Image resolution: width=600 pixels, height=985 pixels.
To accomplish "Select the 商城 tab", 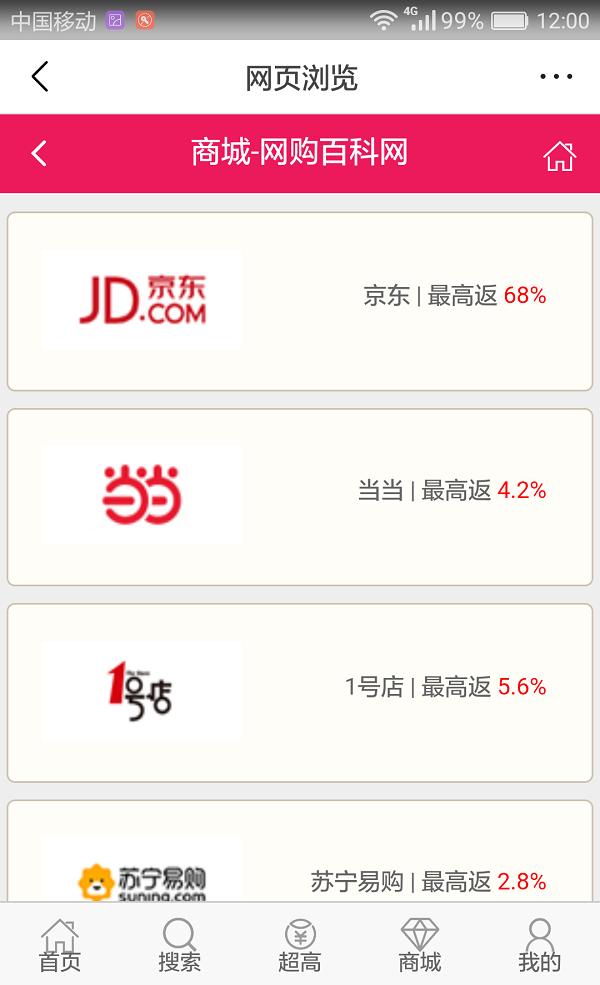I will pos(420,945).
